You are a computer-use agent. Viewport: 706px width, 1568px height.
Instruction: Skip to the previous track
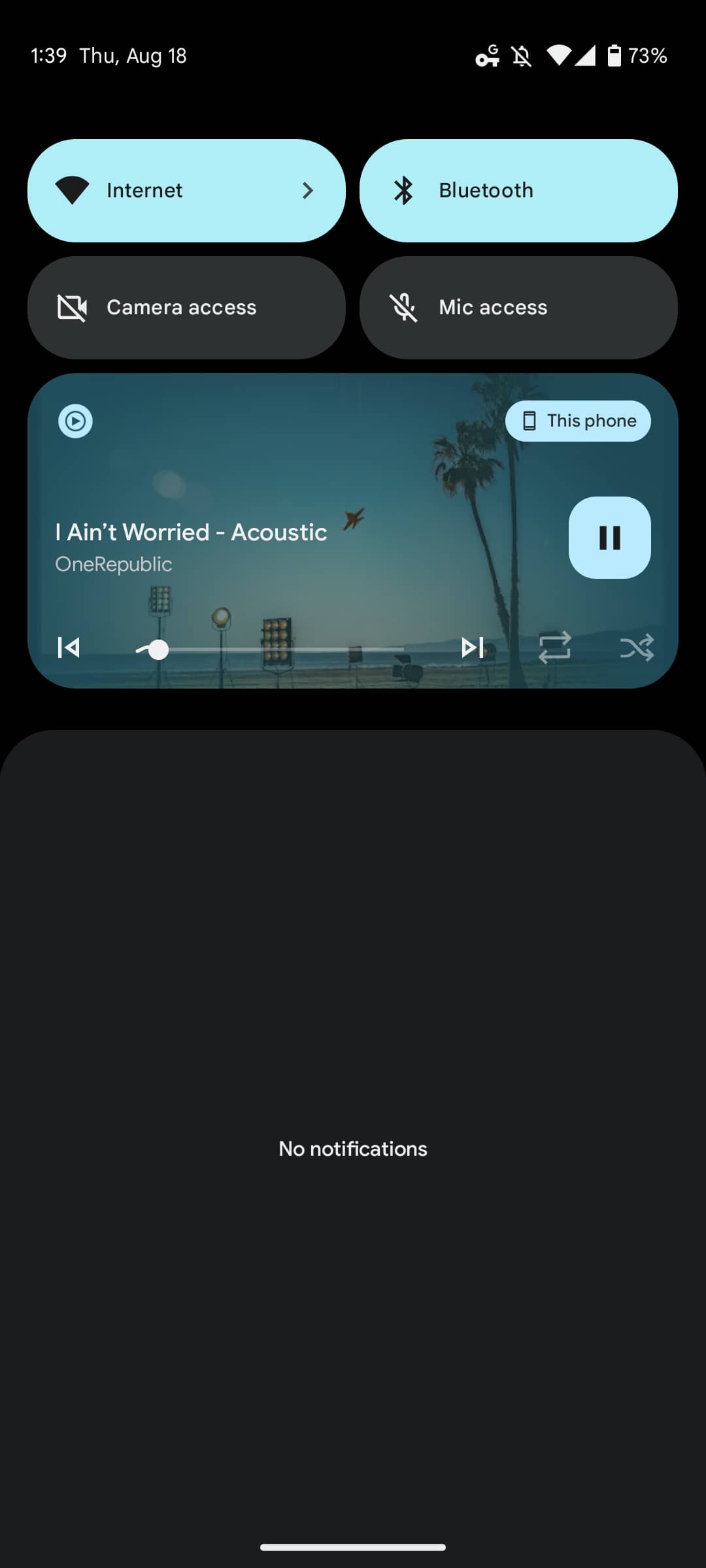tap(69, 647)
